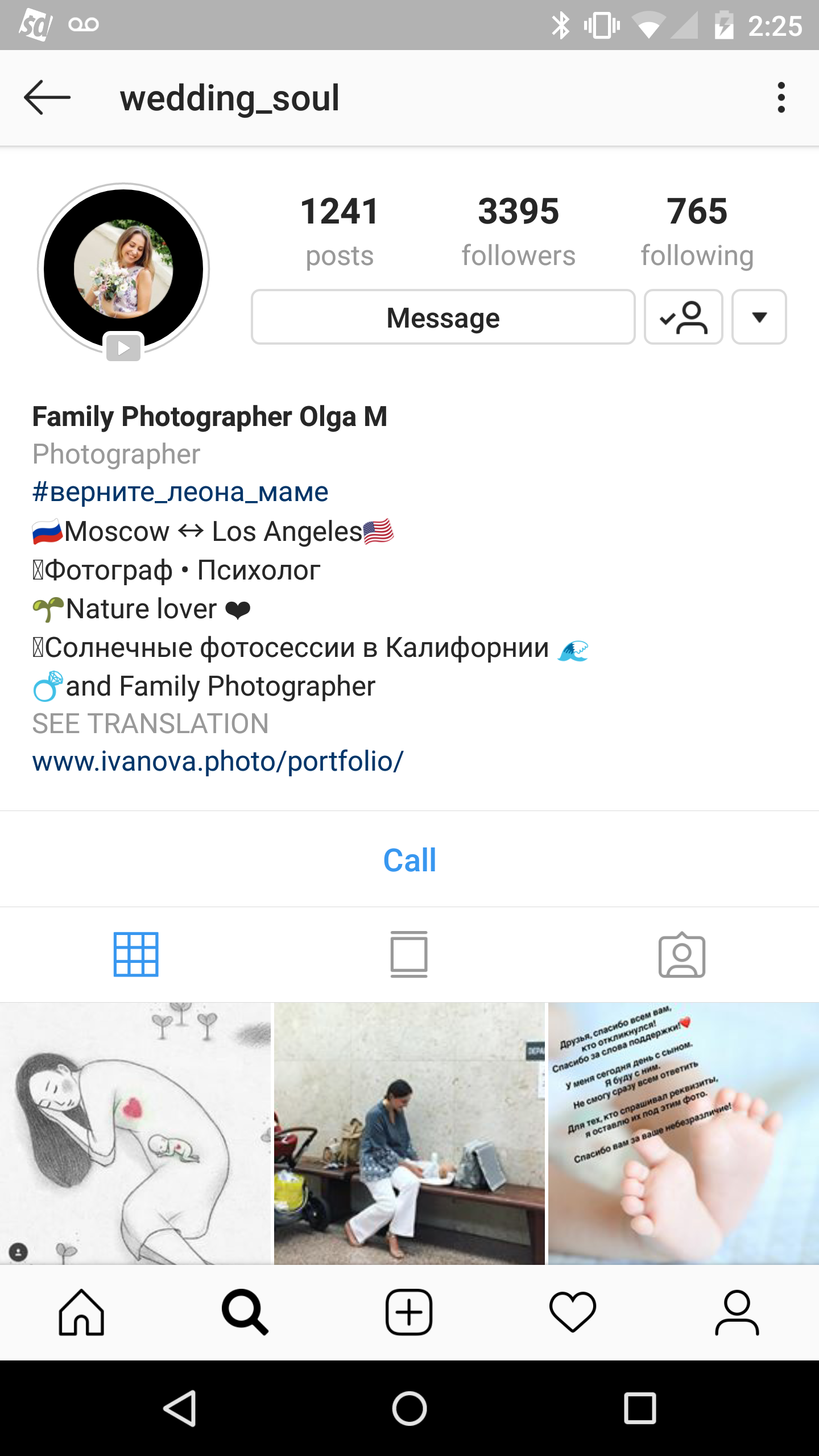The width and height of the screenshot is (819, 1456).
Task: Show photos tagged with this user
Action: click(x=682, y=954)
